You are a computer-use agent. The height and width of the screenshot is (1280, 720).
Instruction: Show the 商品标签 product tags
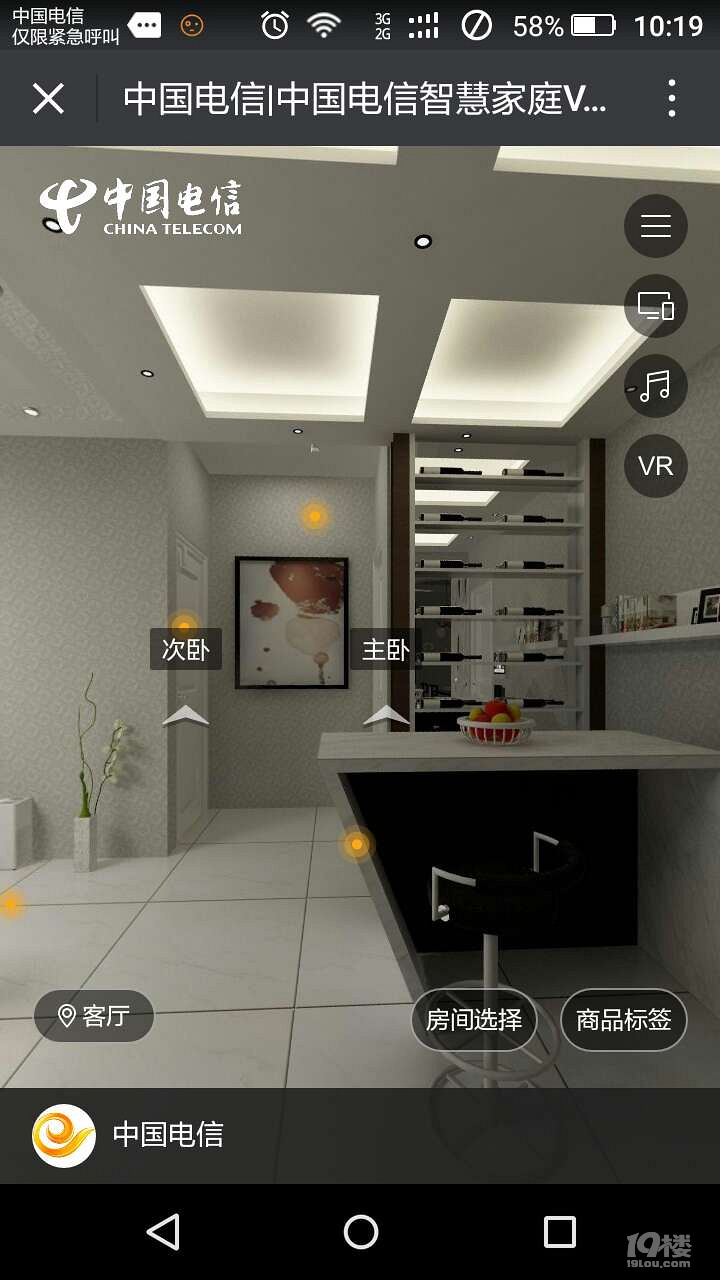pos(624,1019)
